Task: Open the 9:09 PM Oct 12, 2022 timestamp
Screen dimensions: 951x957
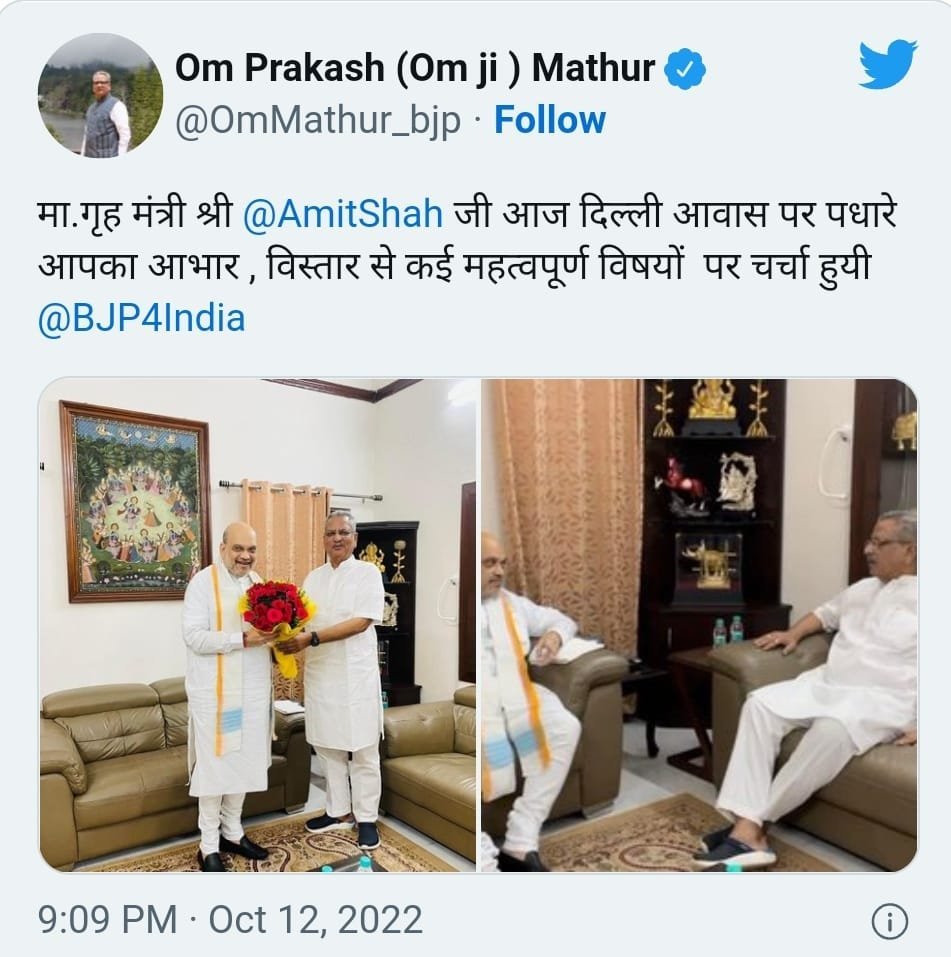Action: pos(230,919)
